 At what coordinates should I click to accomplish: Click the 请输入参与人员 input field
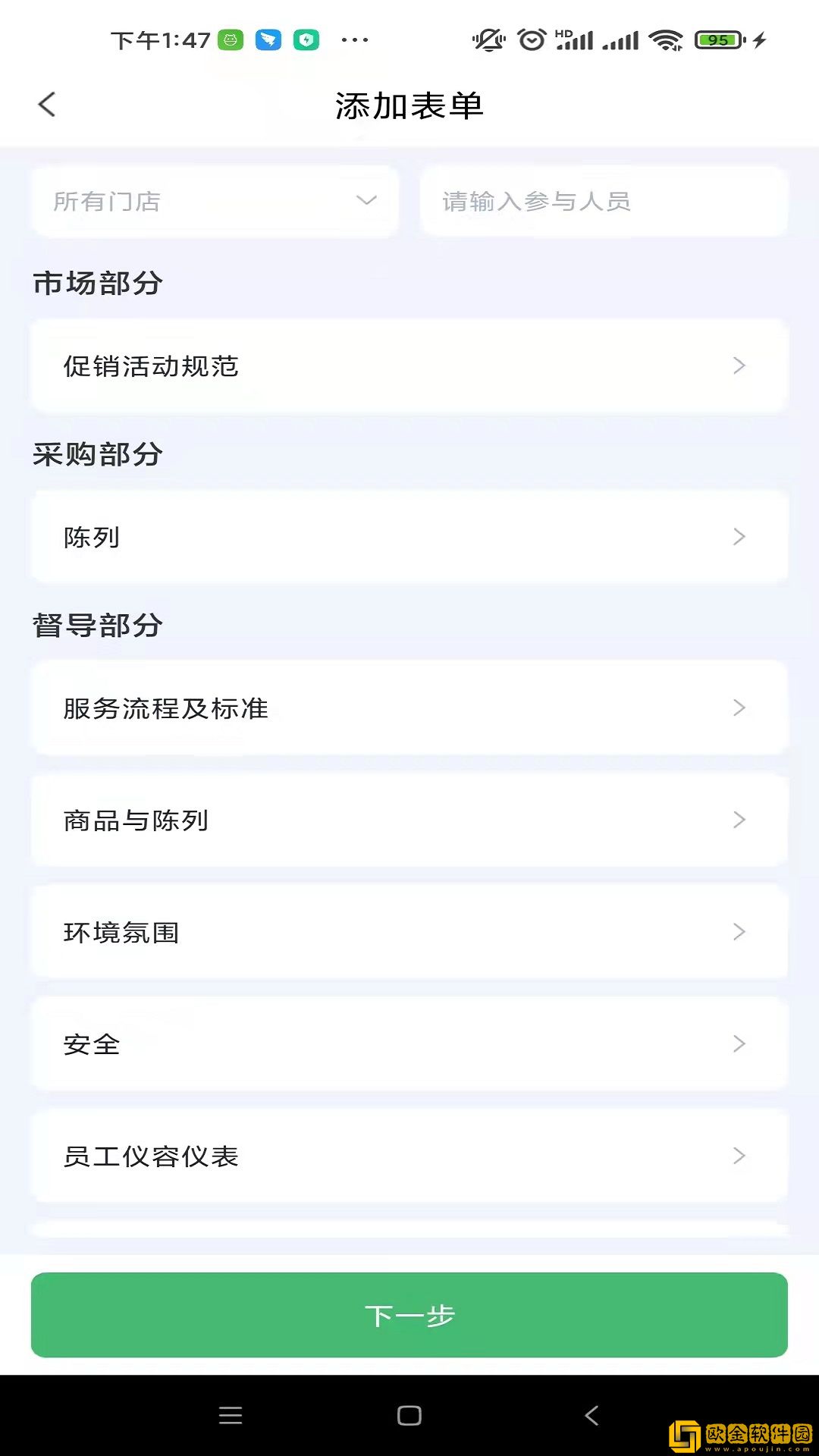[x=603, y=200]
